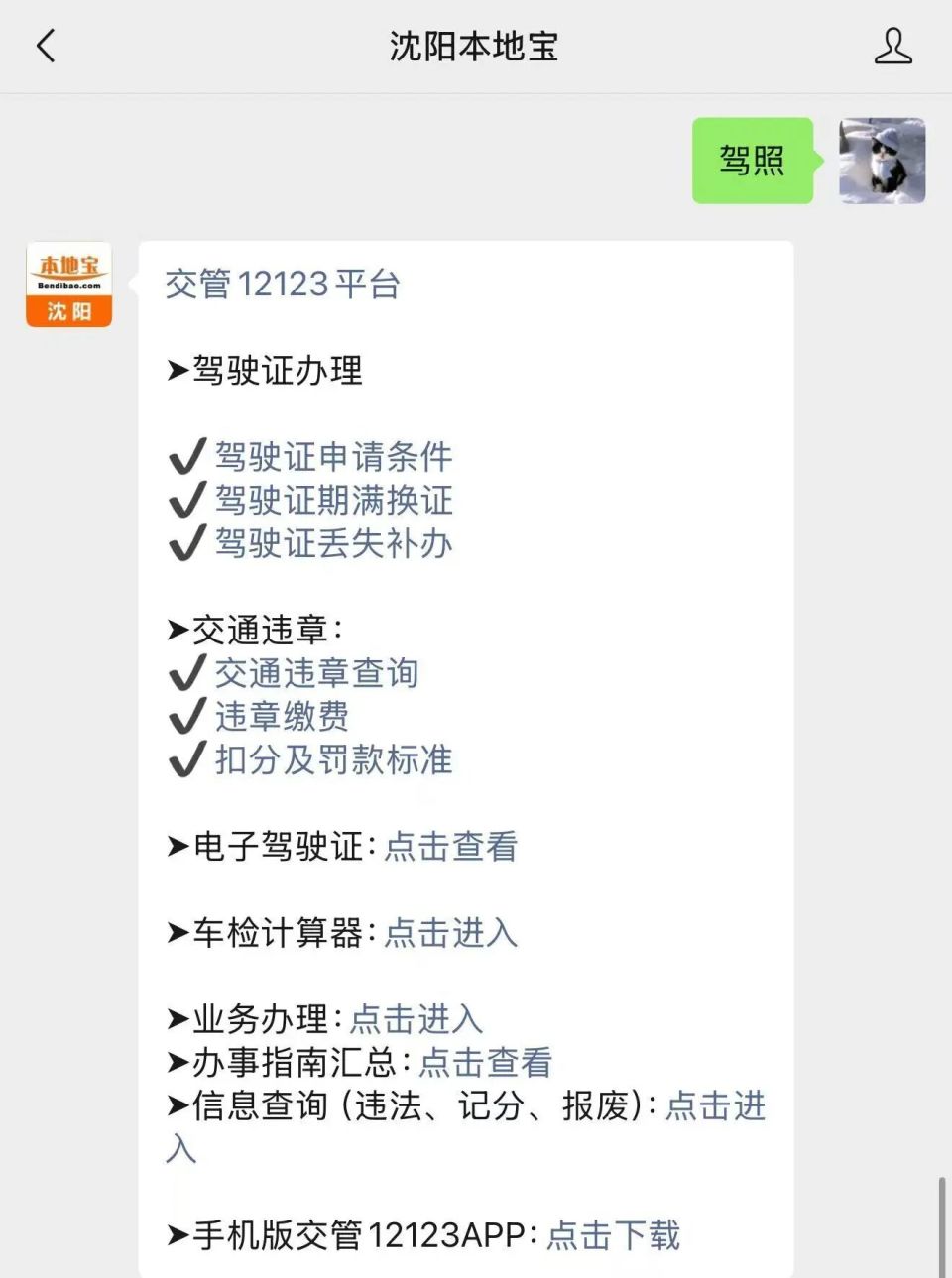Viewport: 952px width, 1278px height.
Task: Tap the green 驾照 message bubble
Action: tap(752, 159)
